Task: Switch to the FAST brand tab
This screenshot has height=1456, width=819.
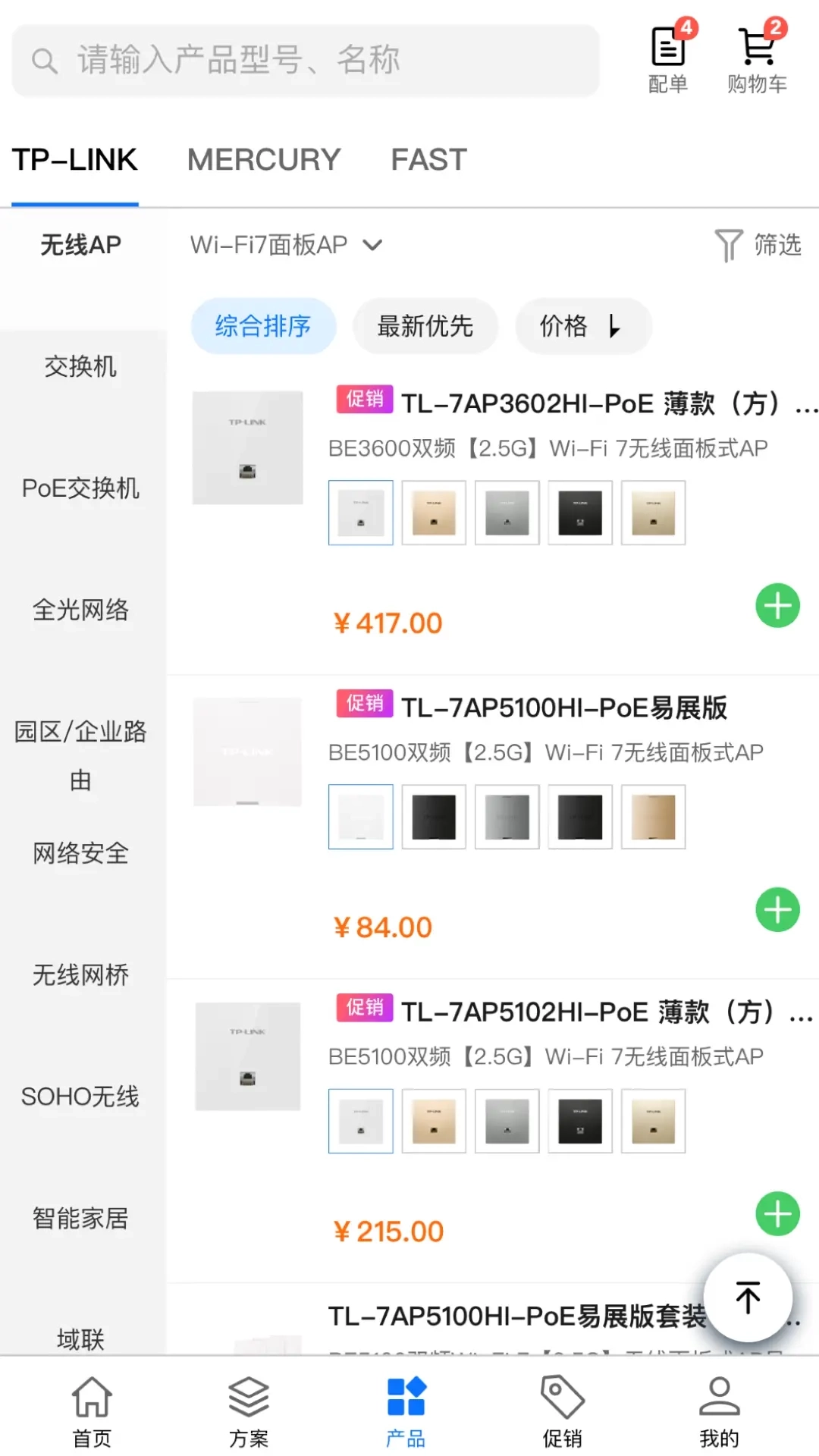Action: click(x=428, y=159)
